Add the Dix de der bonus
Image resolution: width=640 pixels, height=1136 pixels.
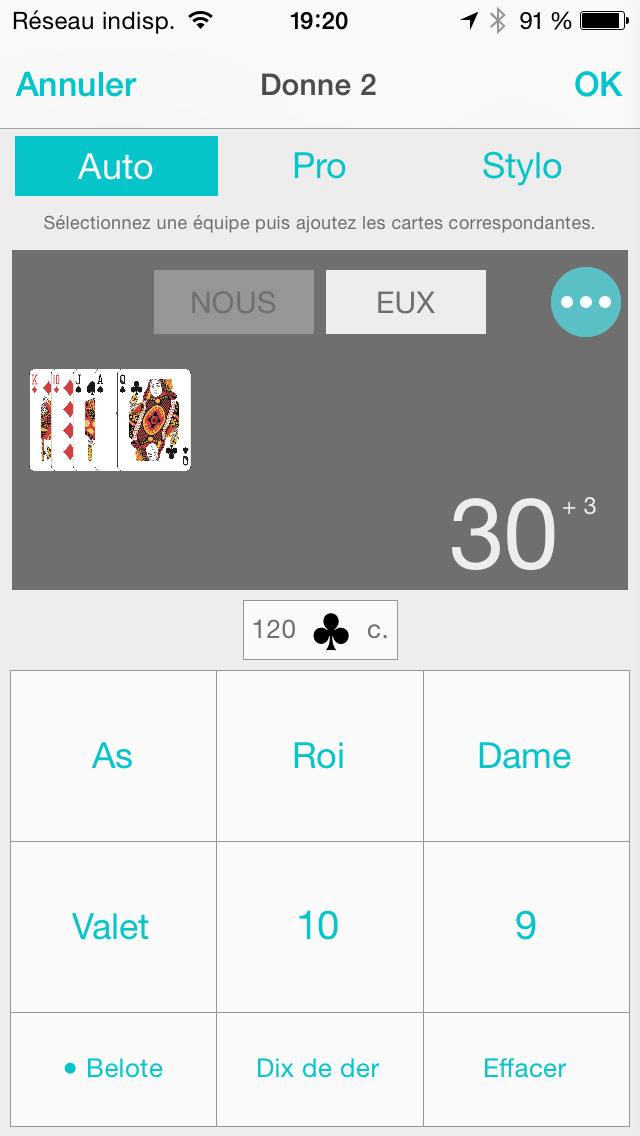319,1068
